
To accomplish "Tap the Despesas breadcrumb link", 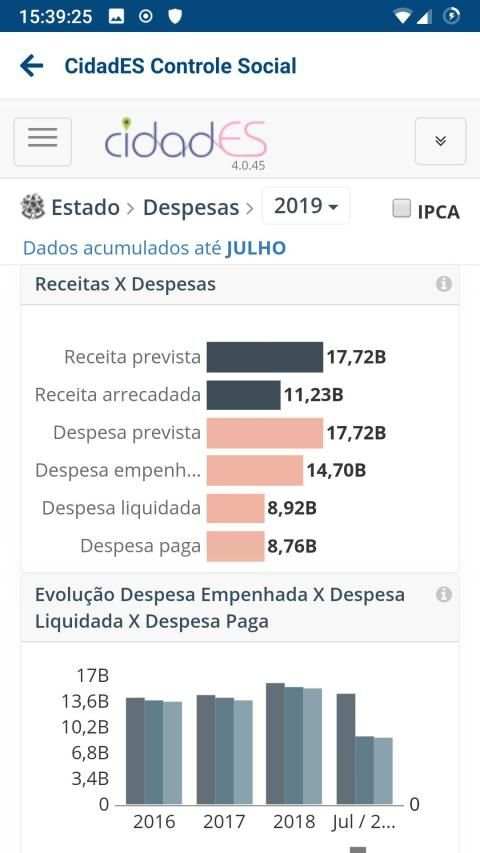I will pos(191,207).
